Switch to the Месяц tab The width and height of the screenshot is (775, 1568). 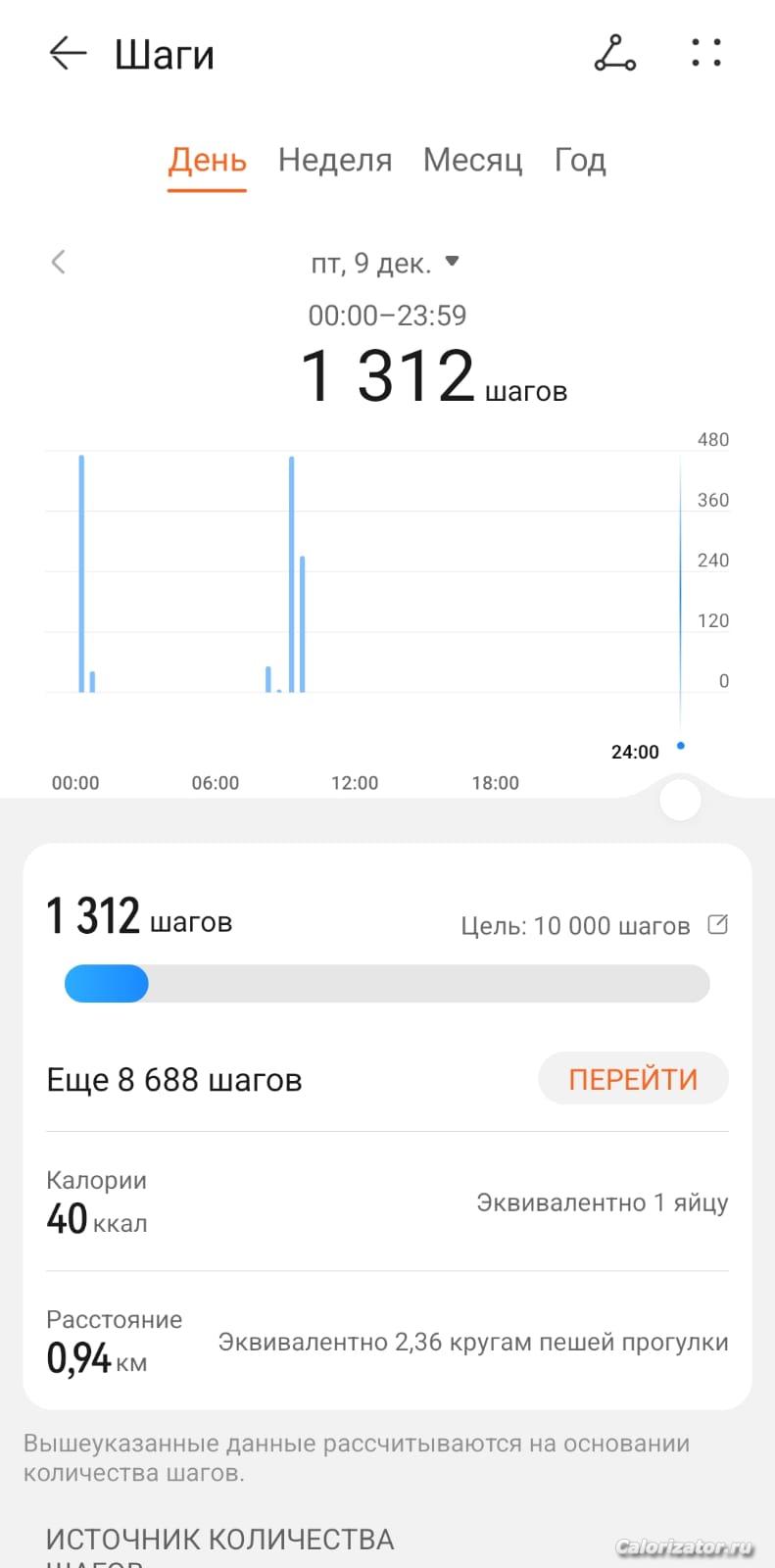coord(472,160)
